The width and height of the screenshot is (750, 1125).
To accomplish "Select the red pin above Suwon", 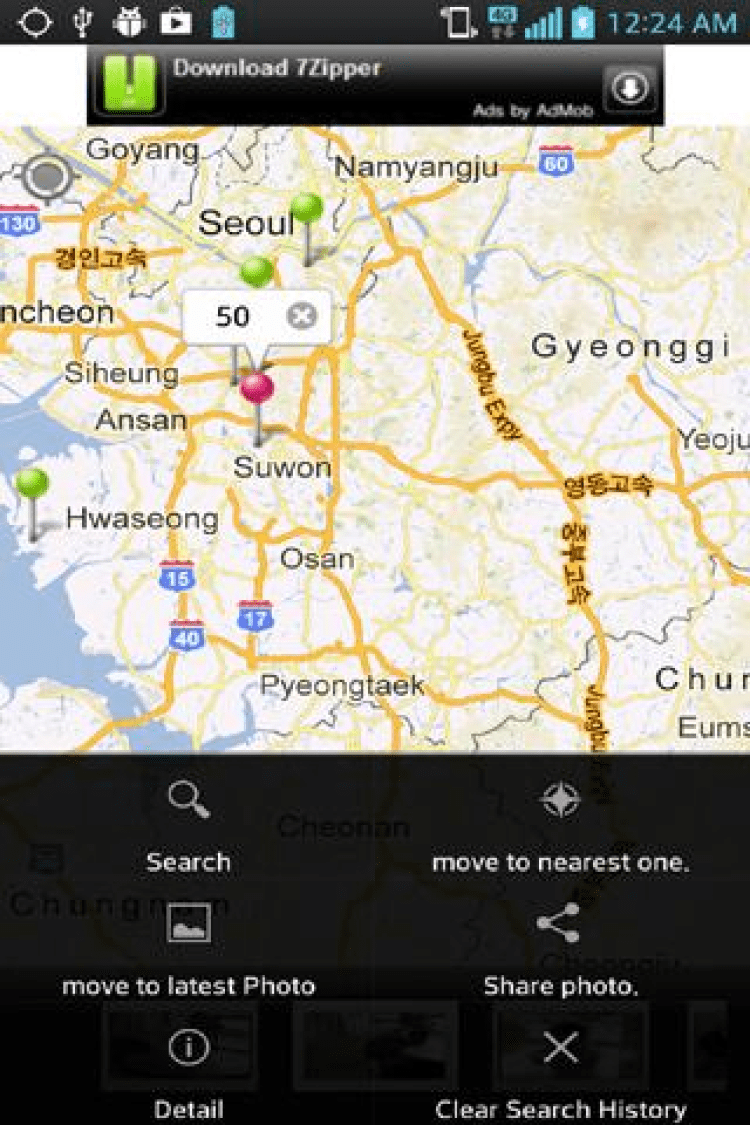I will [x=257, y=390].
